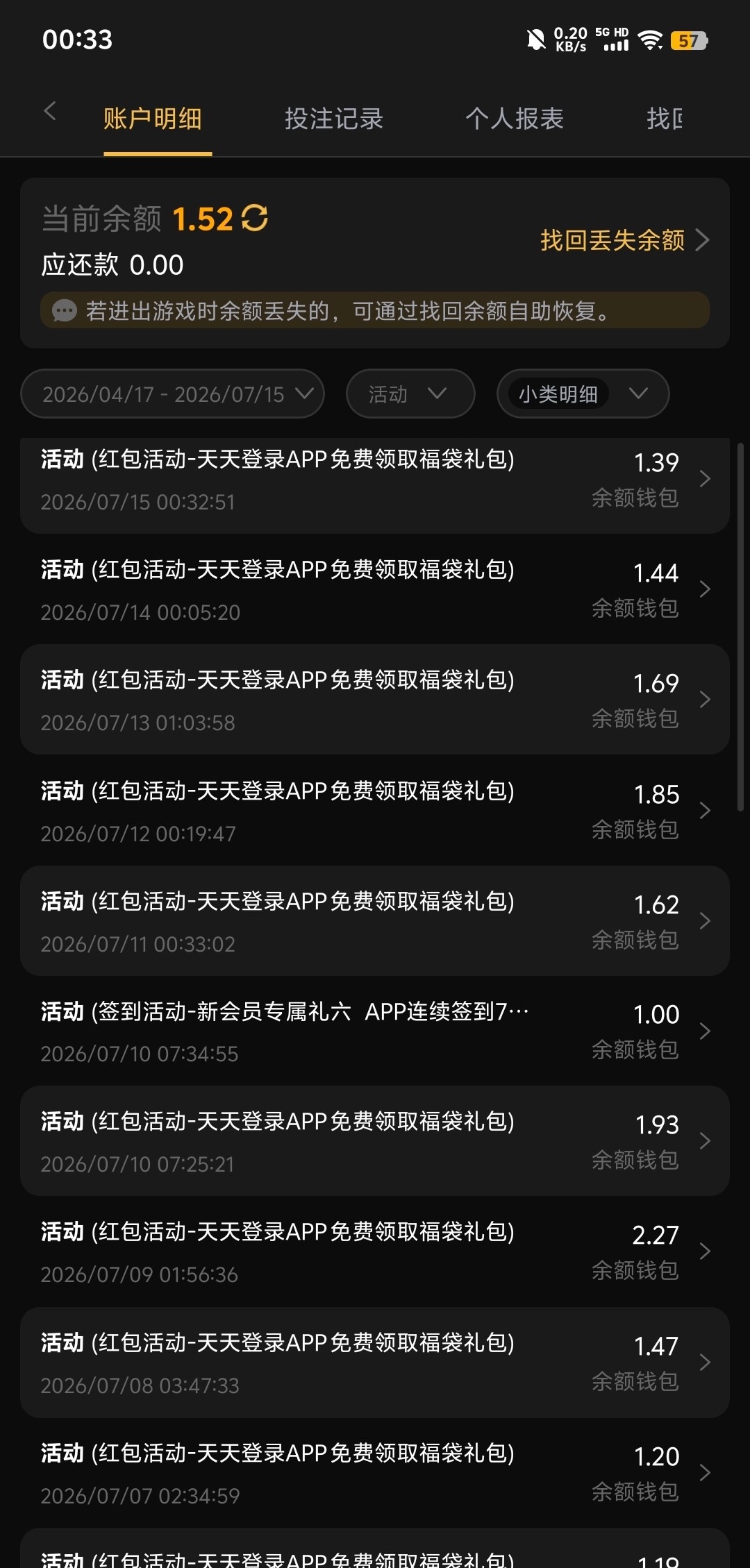The width and height of the screenshot is (750, 1568).
Task: Open record dated 2026/07/08 03:47:33
Action: pos(375,1363)
